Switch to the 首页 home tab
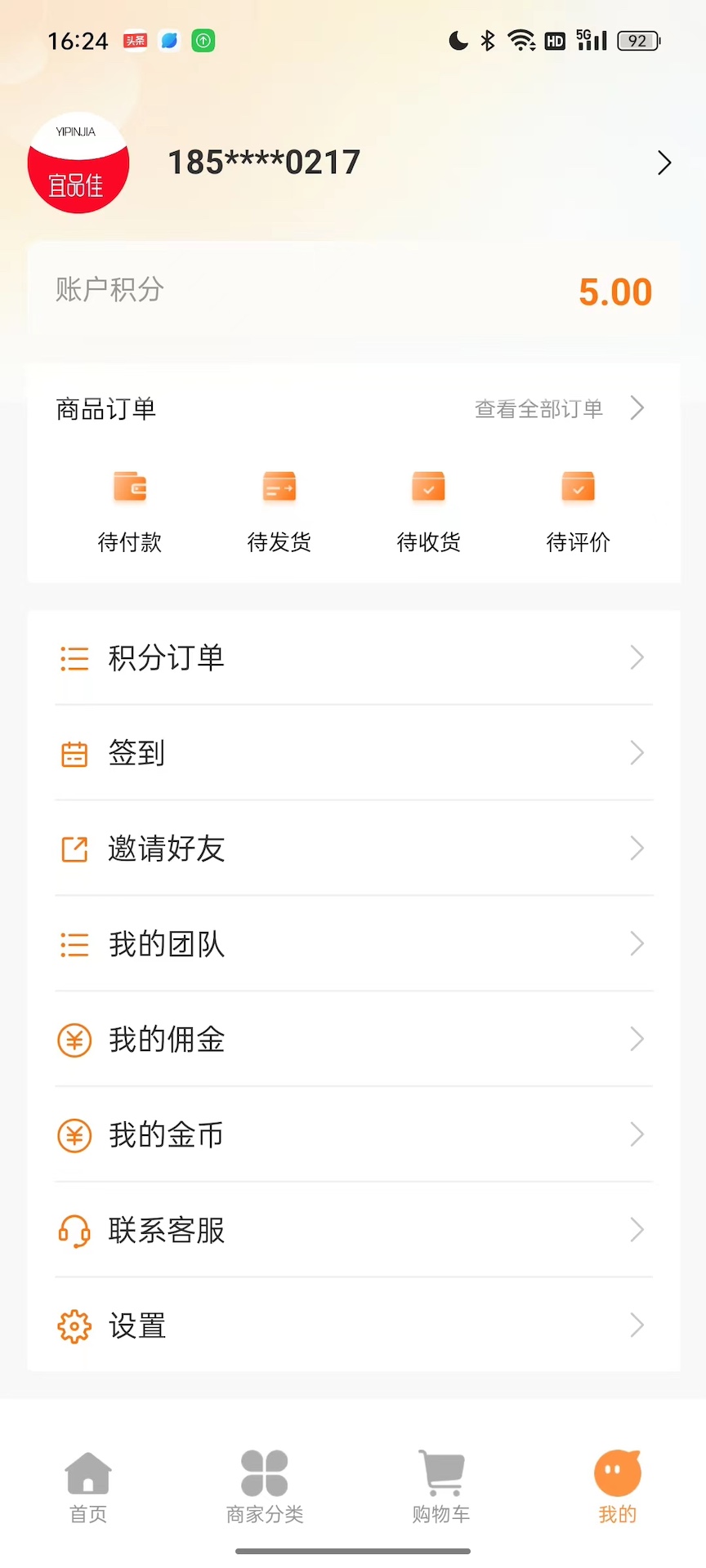The image size is (706, 1568). (x=88, y=1488)
